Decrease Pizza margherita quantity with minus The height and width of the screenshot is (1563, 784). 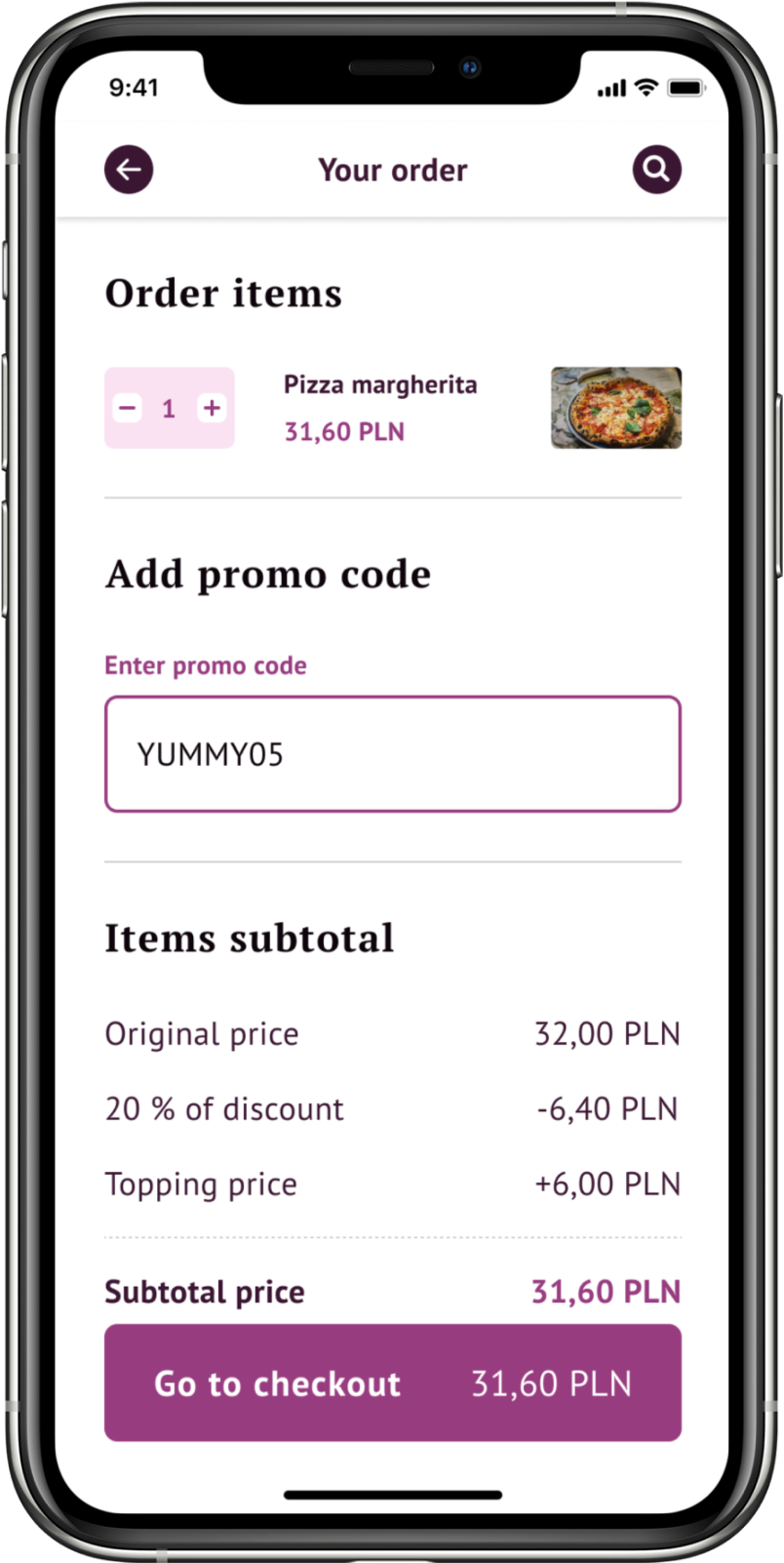click(128, 408)
